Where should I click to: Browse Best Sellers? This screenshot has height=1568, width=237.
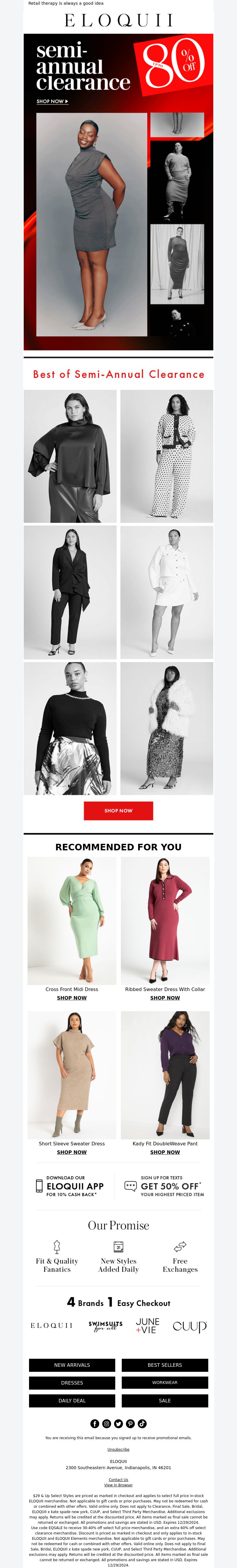click(165, 1365)
